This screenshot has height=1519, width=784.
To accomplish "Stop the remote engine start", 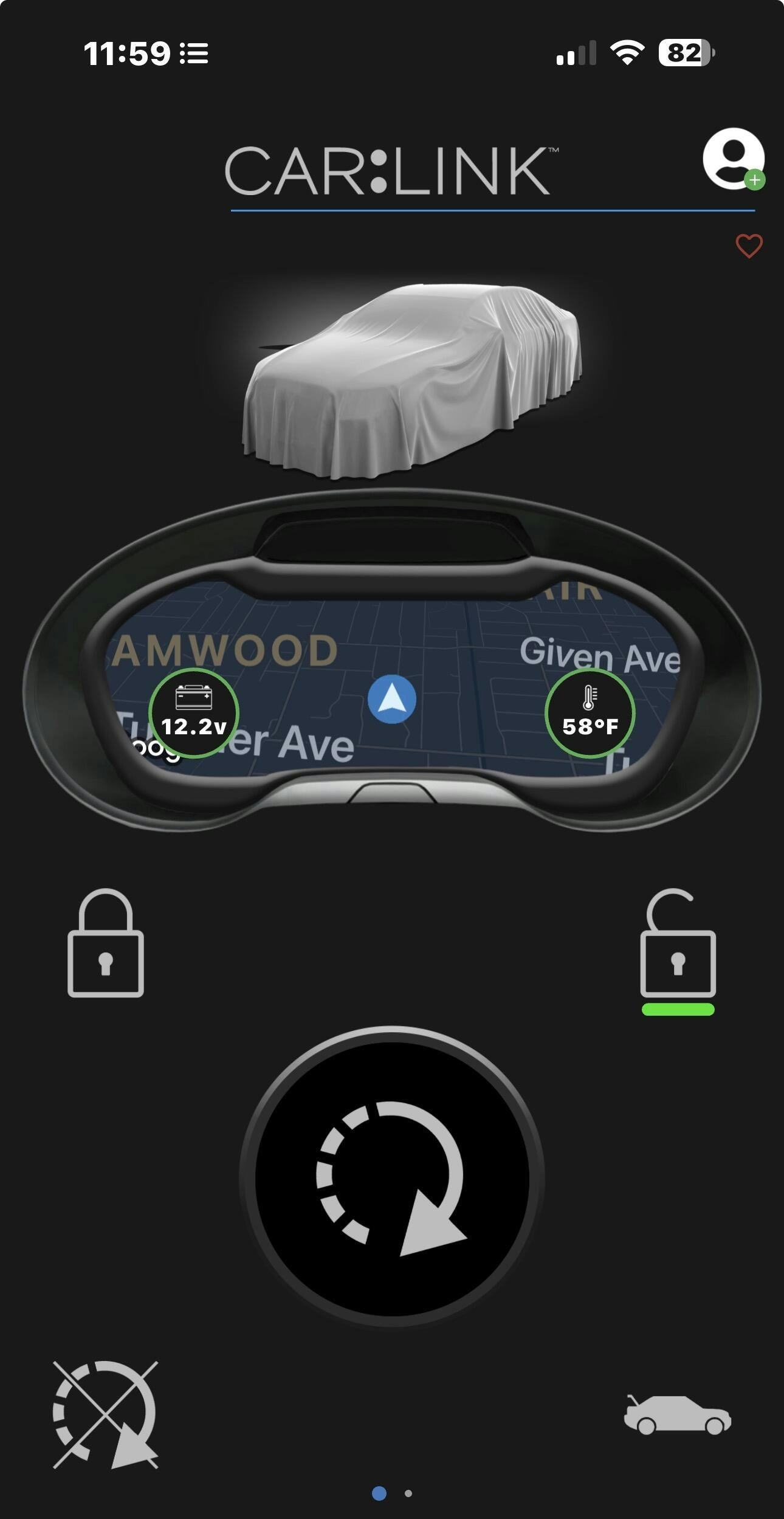I will point(106,1415).
